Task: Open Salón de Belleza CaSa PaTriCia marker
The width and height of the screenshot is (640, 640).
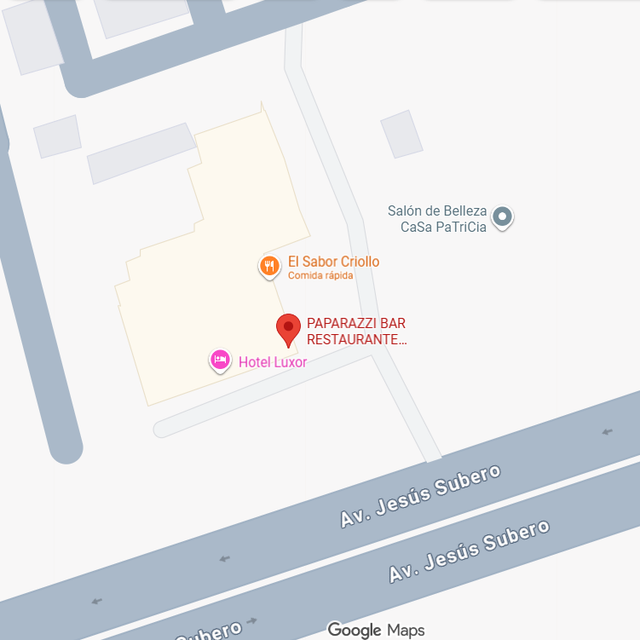Action: [503, 216]
